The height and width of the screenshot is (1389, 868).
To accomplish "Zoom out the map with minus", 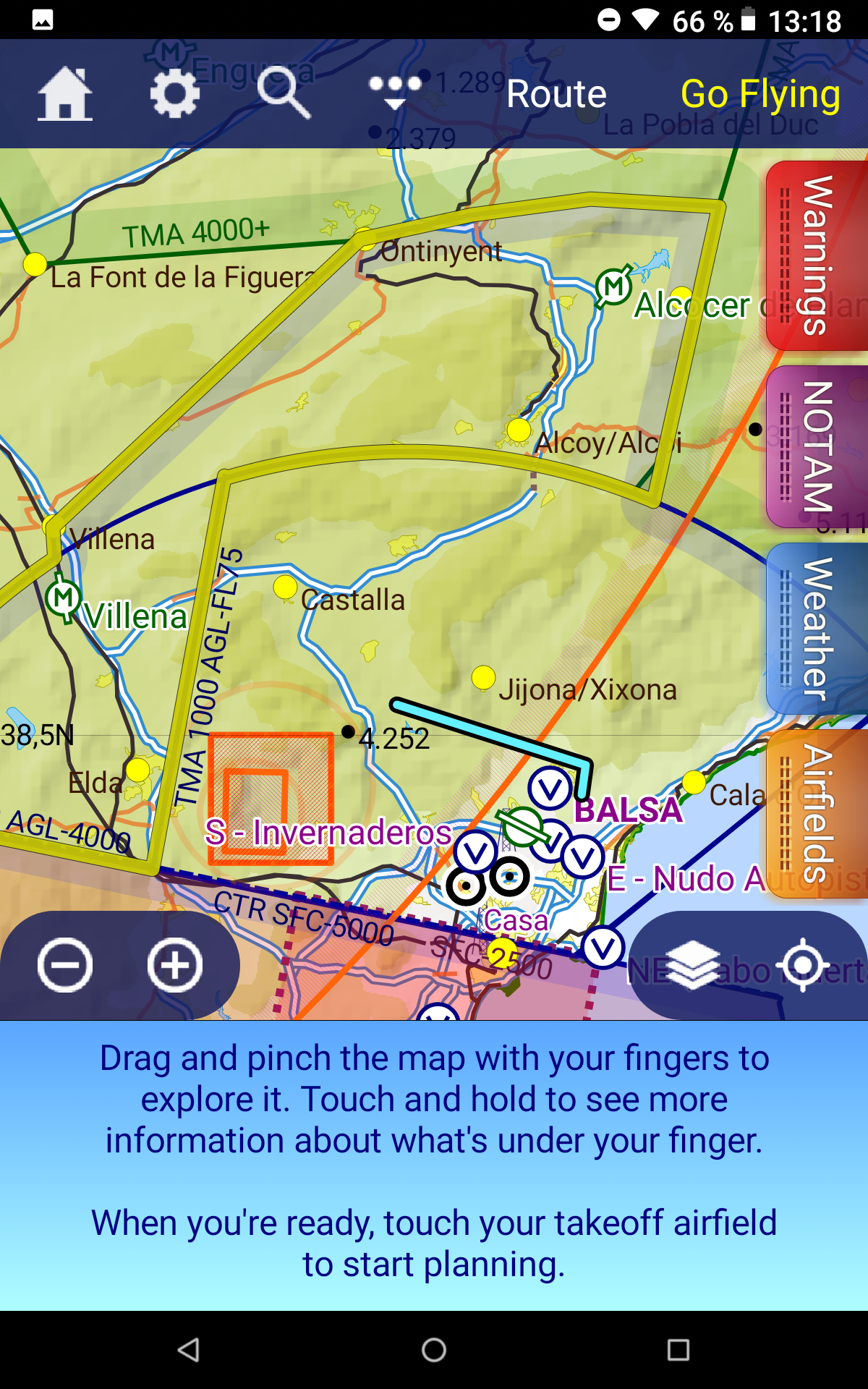I will coord(65,965).
